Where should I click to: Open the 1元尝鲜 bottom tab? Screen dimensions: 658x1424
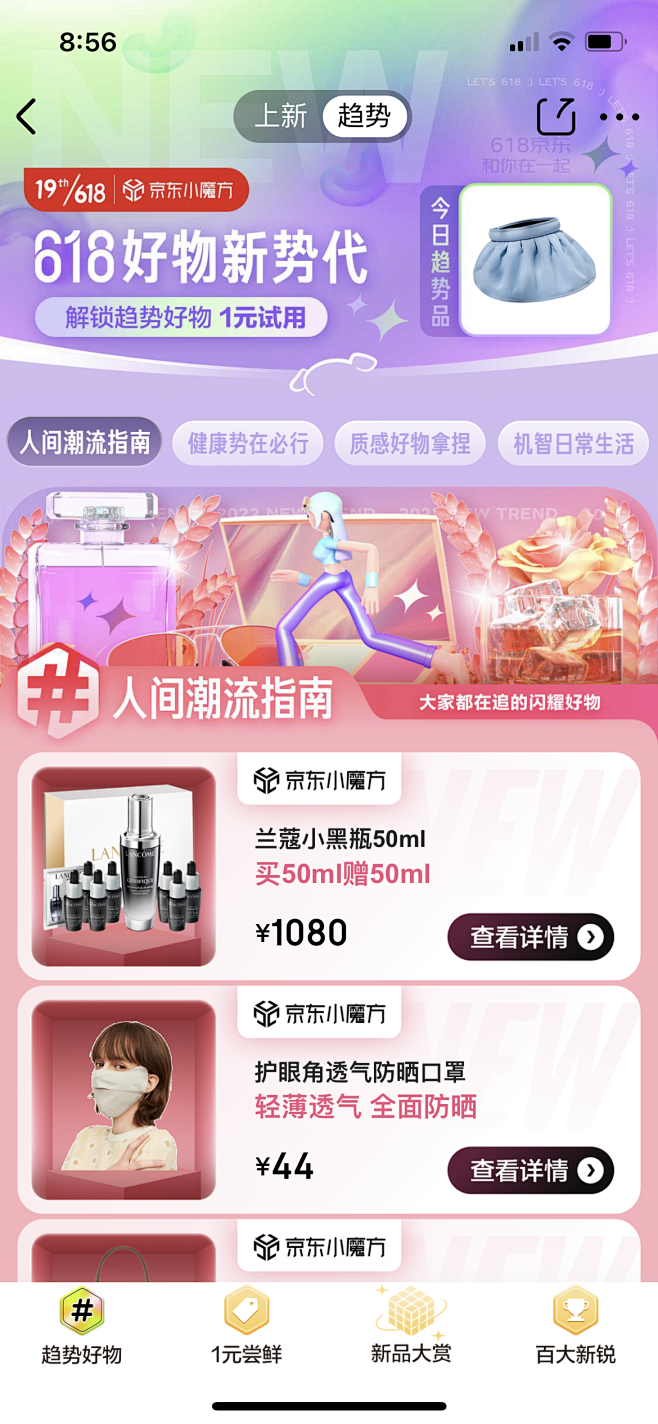tap(246, 1326)
